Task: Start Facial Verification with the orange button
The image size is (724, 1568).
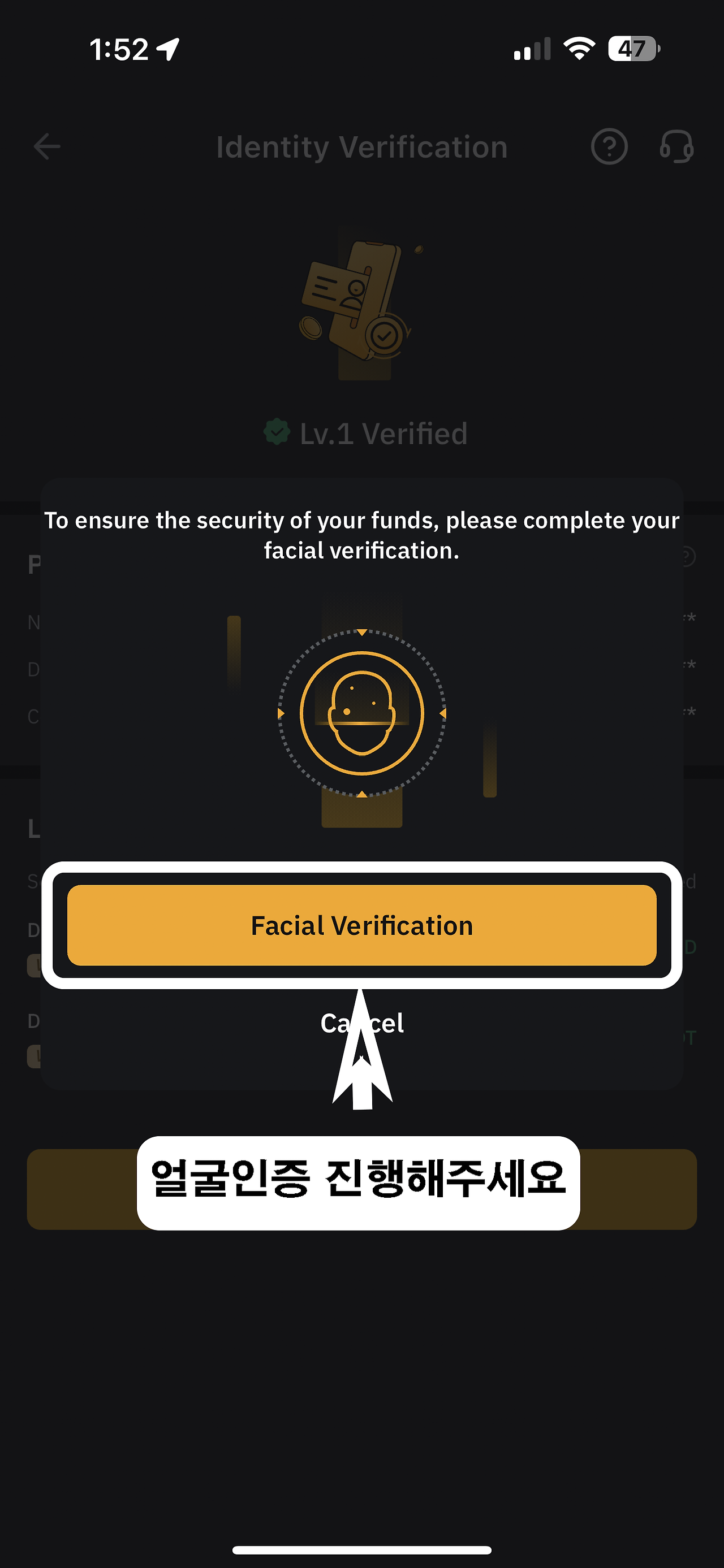Action: (x=361, y=925)
